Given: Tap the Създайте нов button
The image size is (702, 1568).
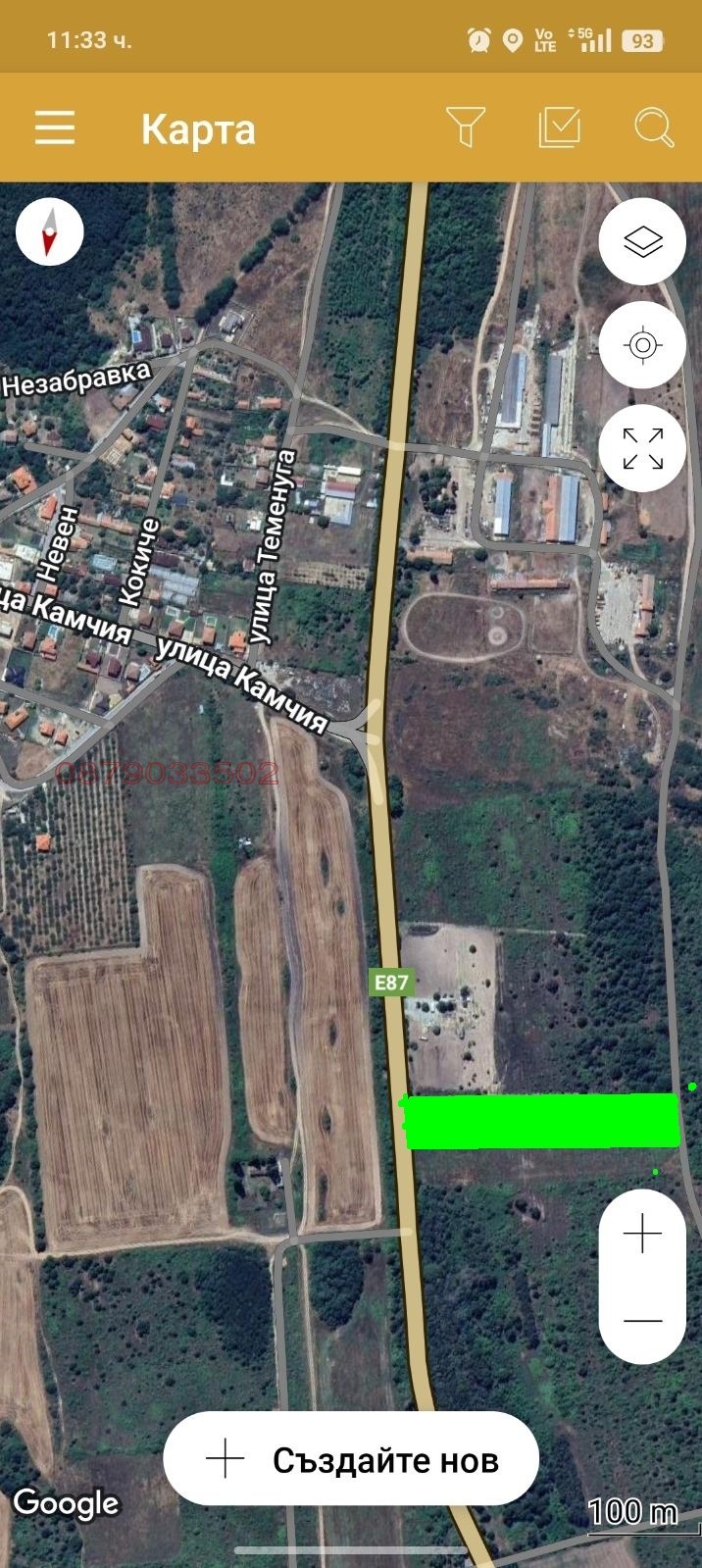Looking at the screenshot, I should 351,1459.
